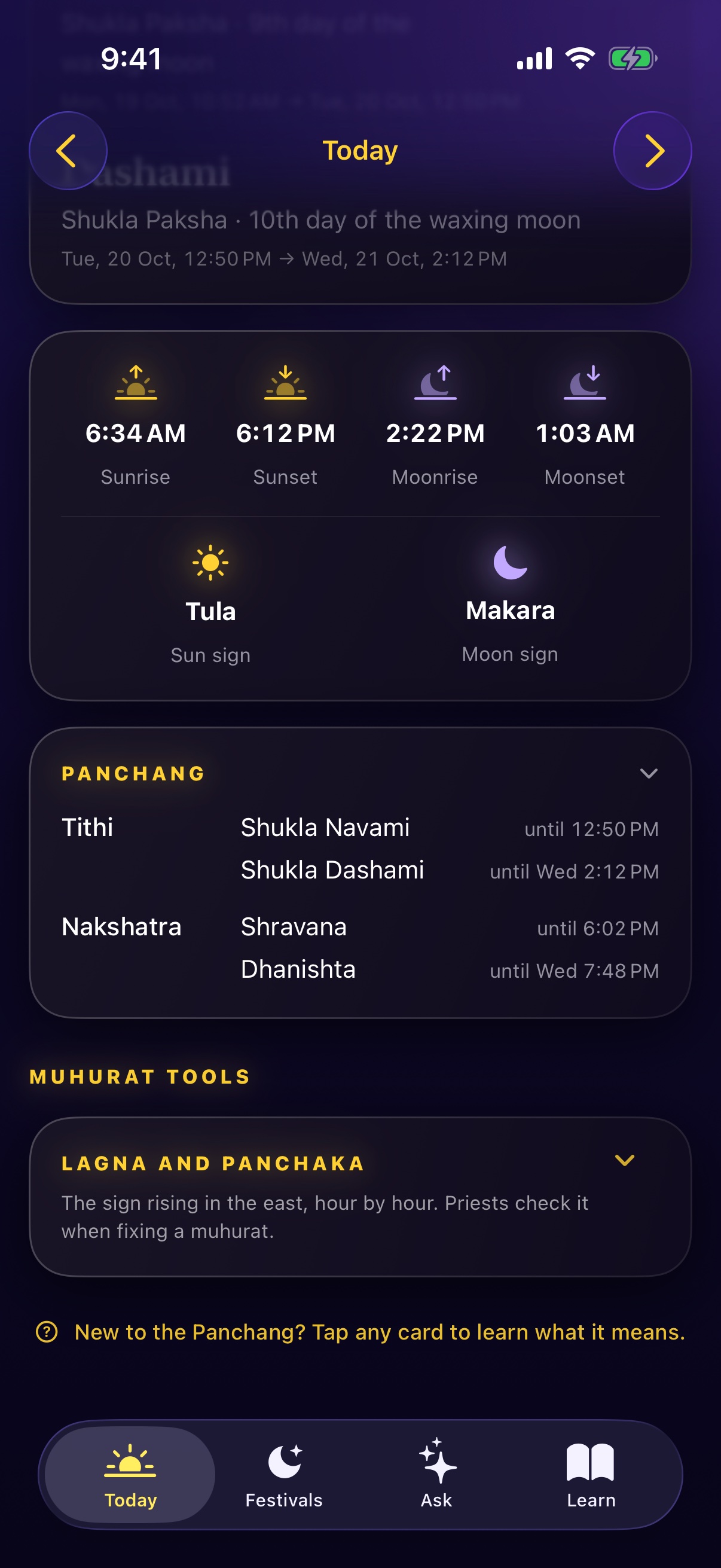Open the sunrise and moonrise timings card
The height and width of the screenshot is (1568, 721).
tap(360, 515)
